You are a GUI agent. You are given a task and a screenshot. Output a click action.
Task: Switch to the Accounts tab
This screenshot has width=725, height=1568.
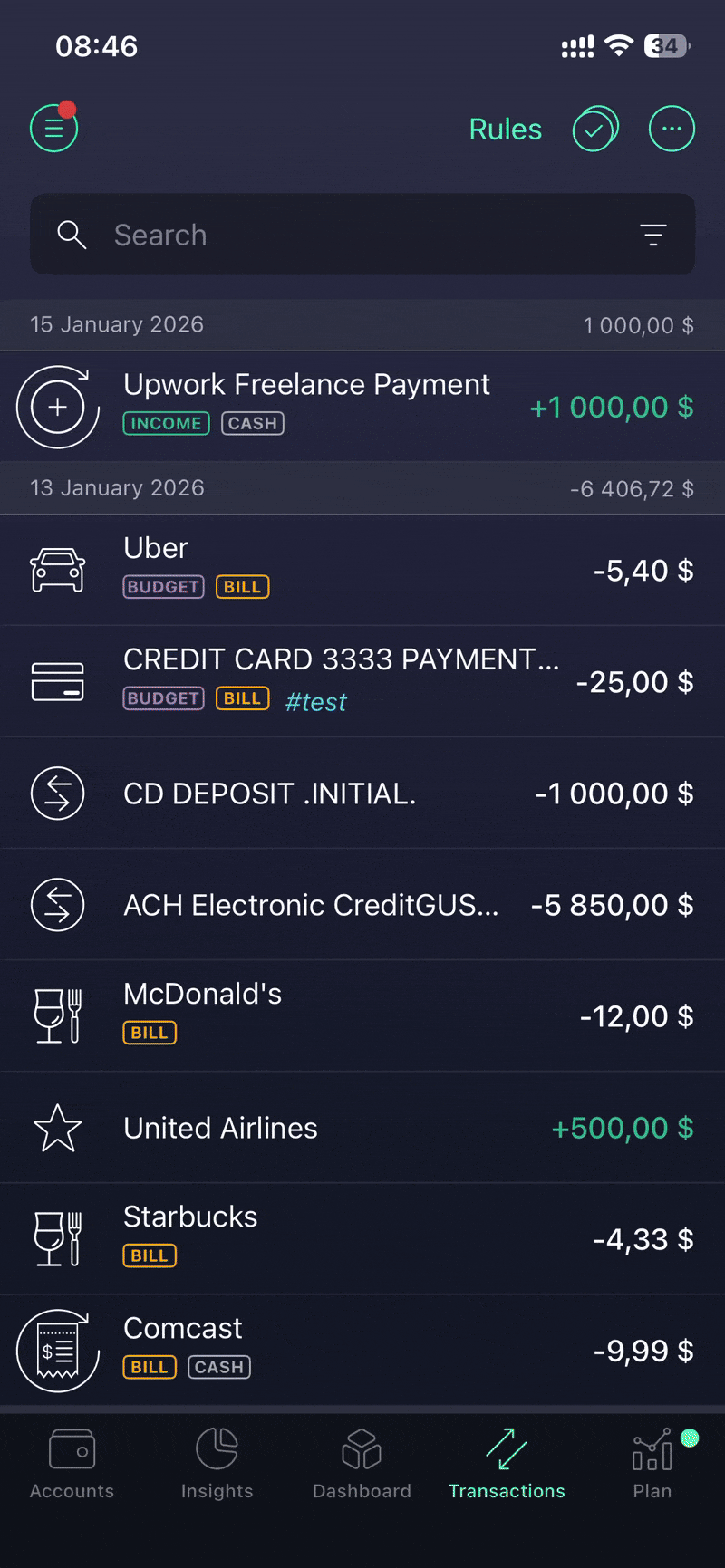[x=72, y=1464]
